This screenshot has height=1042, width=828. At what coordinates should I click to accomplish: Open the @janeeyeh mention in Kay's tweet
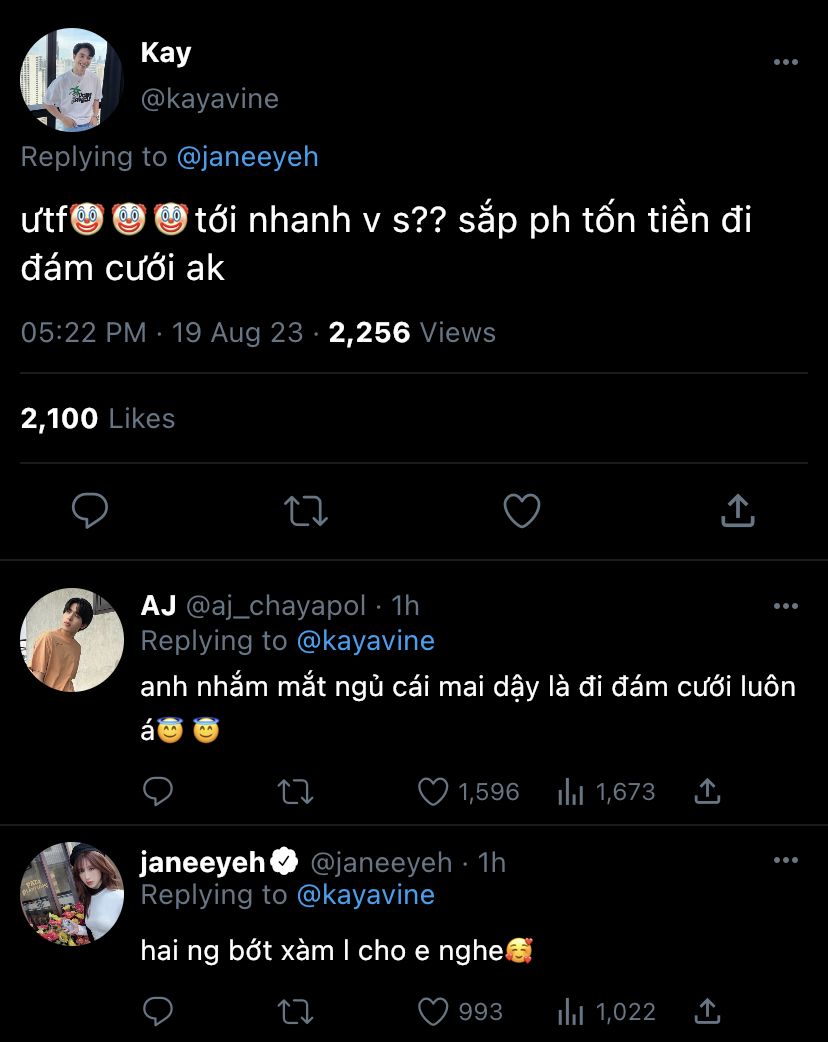[x=247, y=157]
